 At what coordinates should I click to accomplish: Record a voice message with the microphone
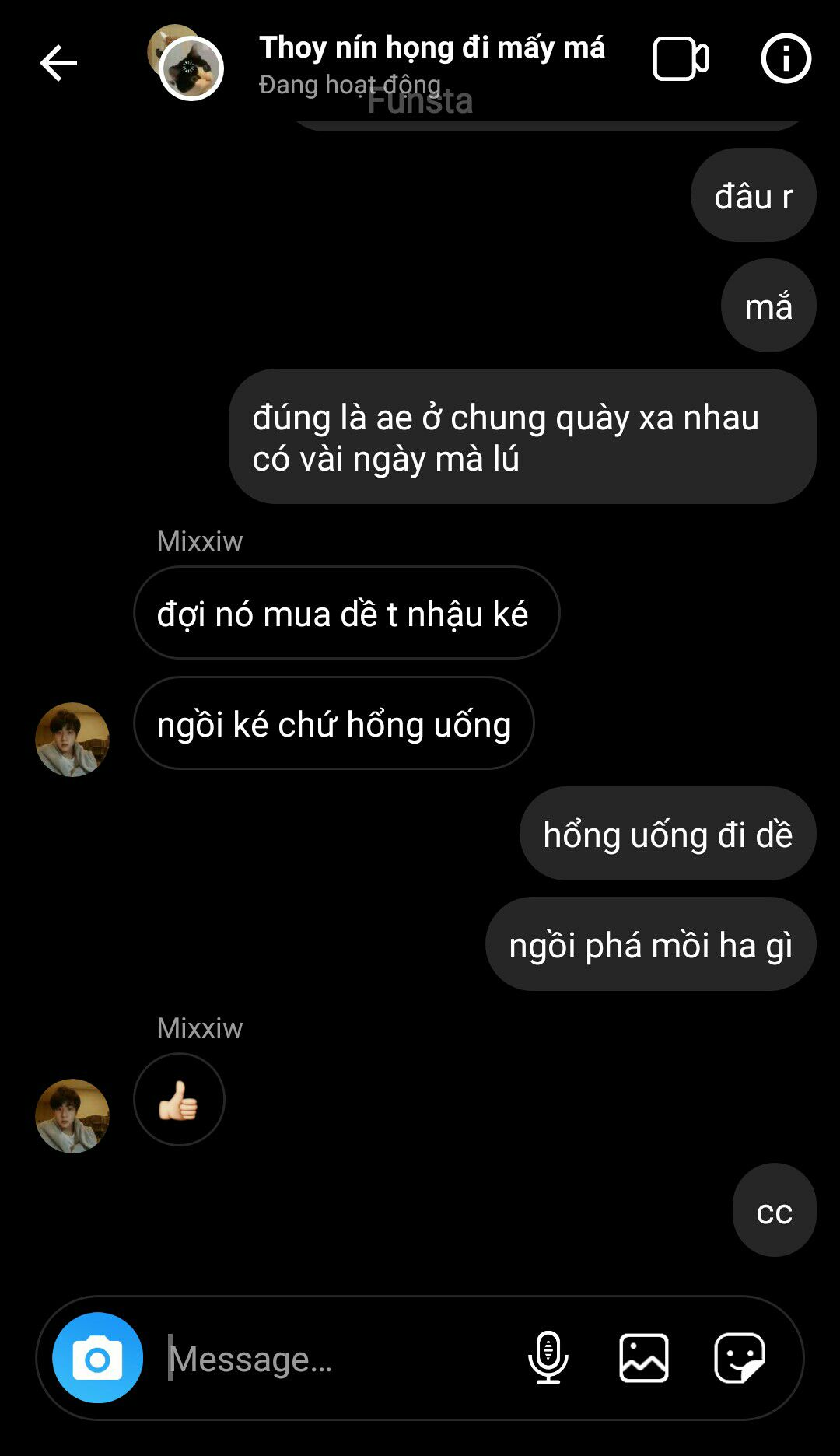(x=548, y=1358)
